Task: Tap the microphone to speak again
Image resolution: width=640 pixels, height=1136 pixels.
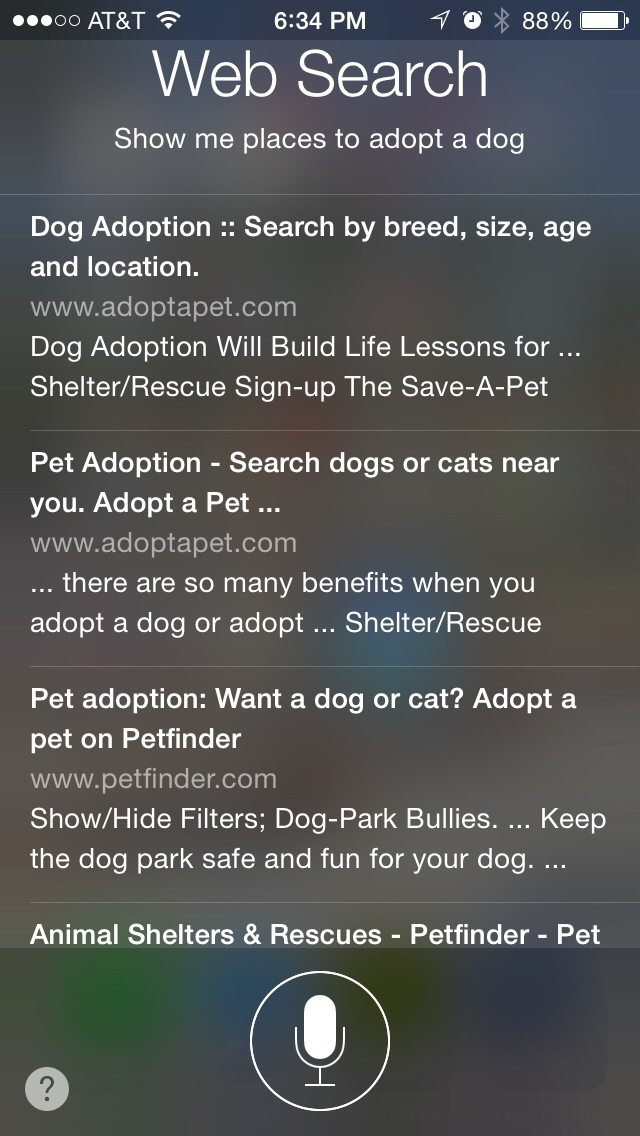Action: click(x=320, y=1040)
